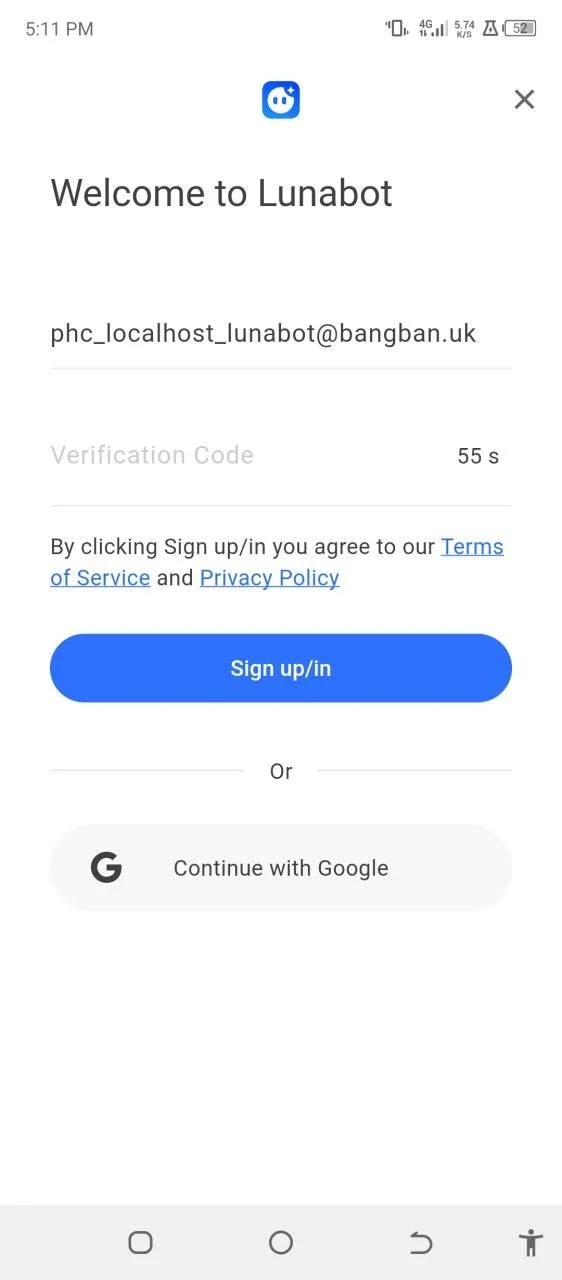Viewport: 562px width, 1280px height.
Task: Close the Lunabot welcome screen
Action: tap(524, 99)
